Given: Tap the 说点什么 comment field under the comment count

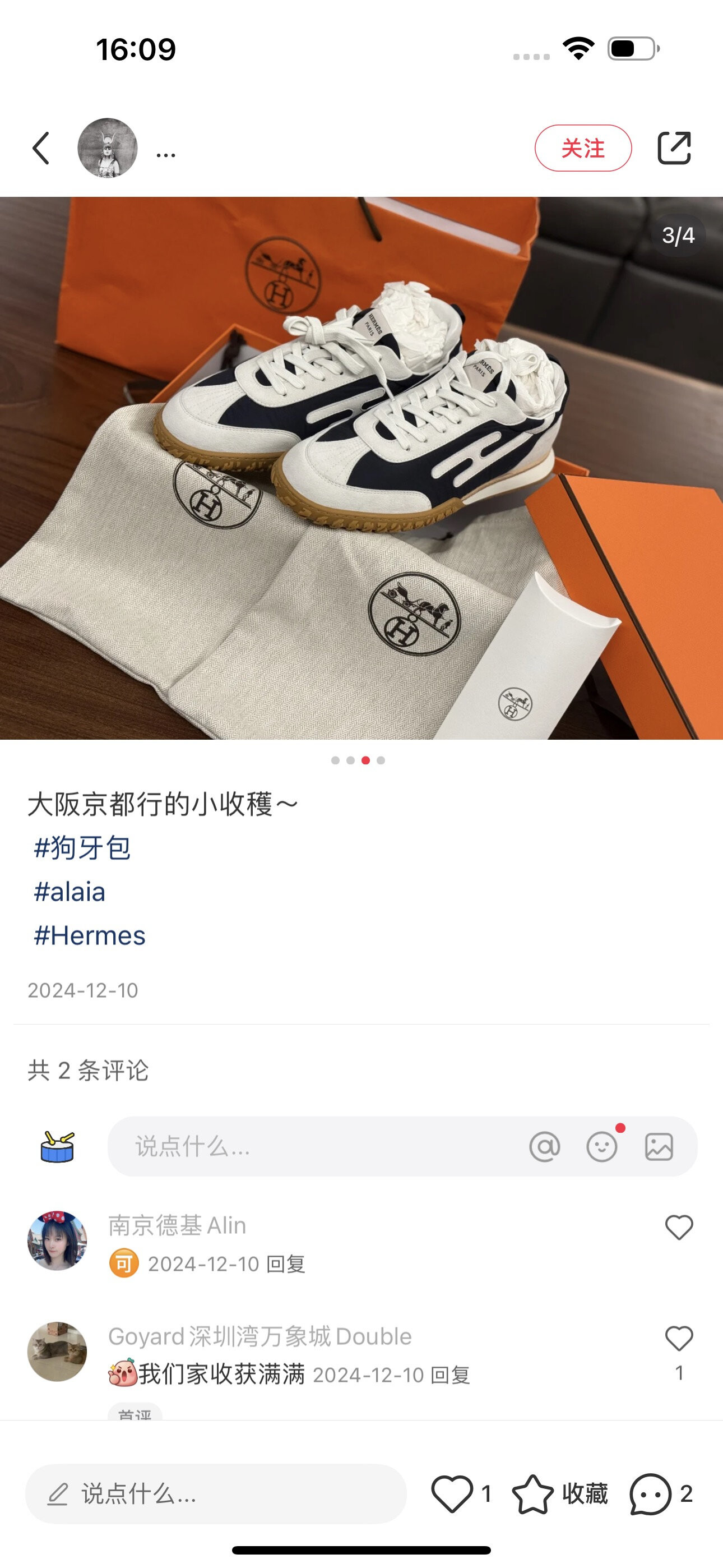Looking at the screenshot, I should pos(317,1147).
